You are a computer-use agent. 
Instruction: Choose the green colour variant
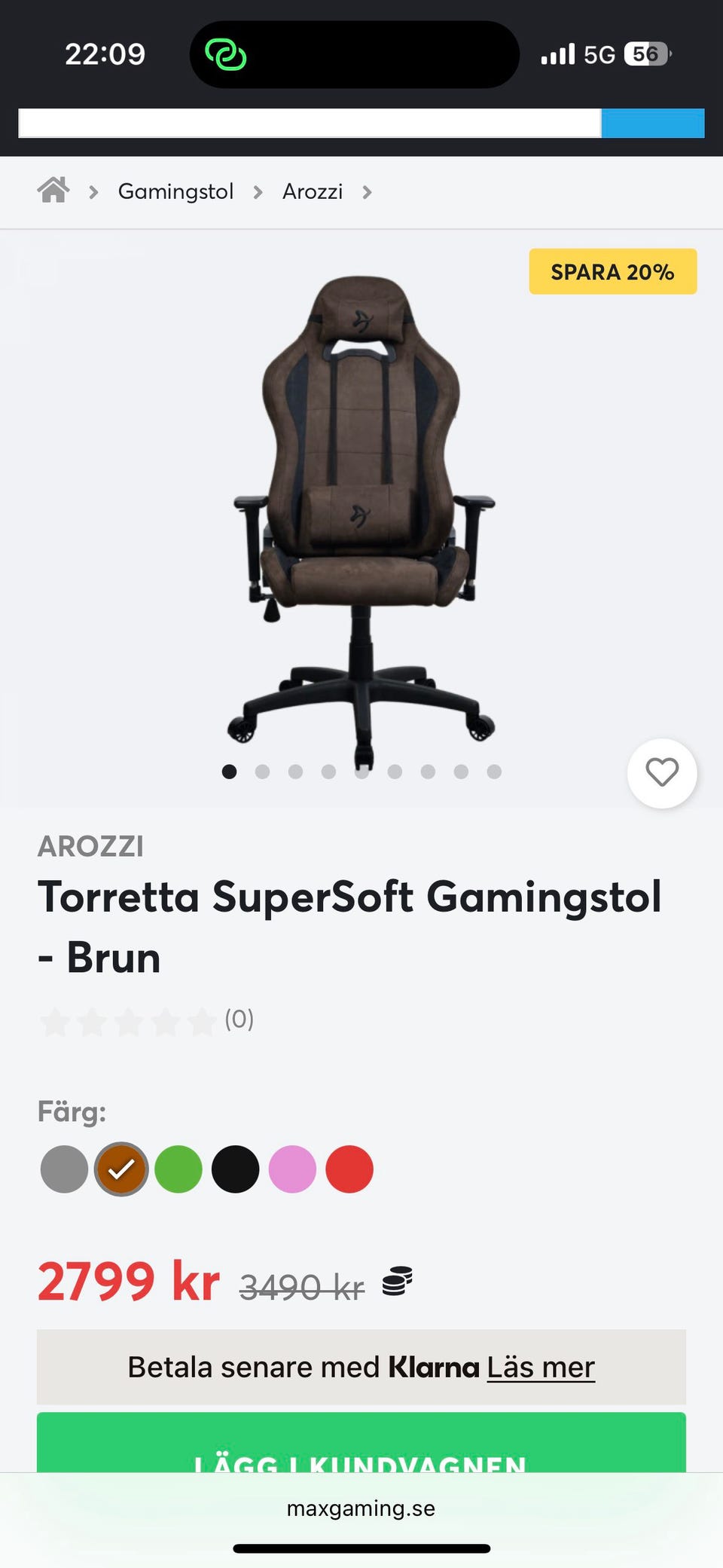(x=178, y=1169)
